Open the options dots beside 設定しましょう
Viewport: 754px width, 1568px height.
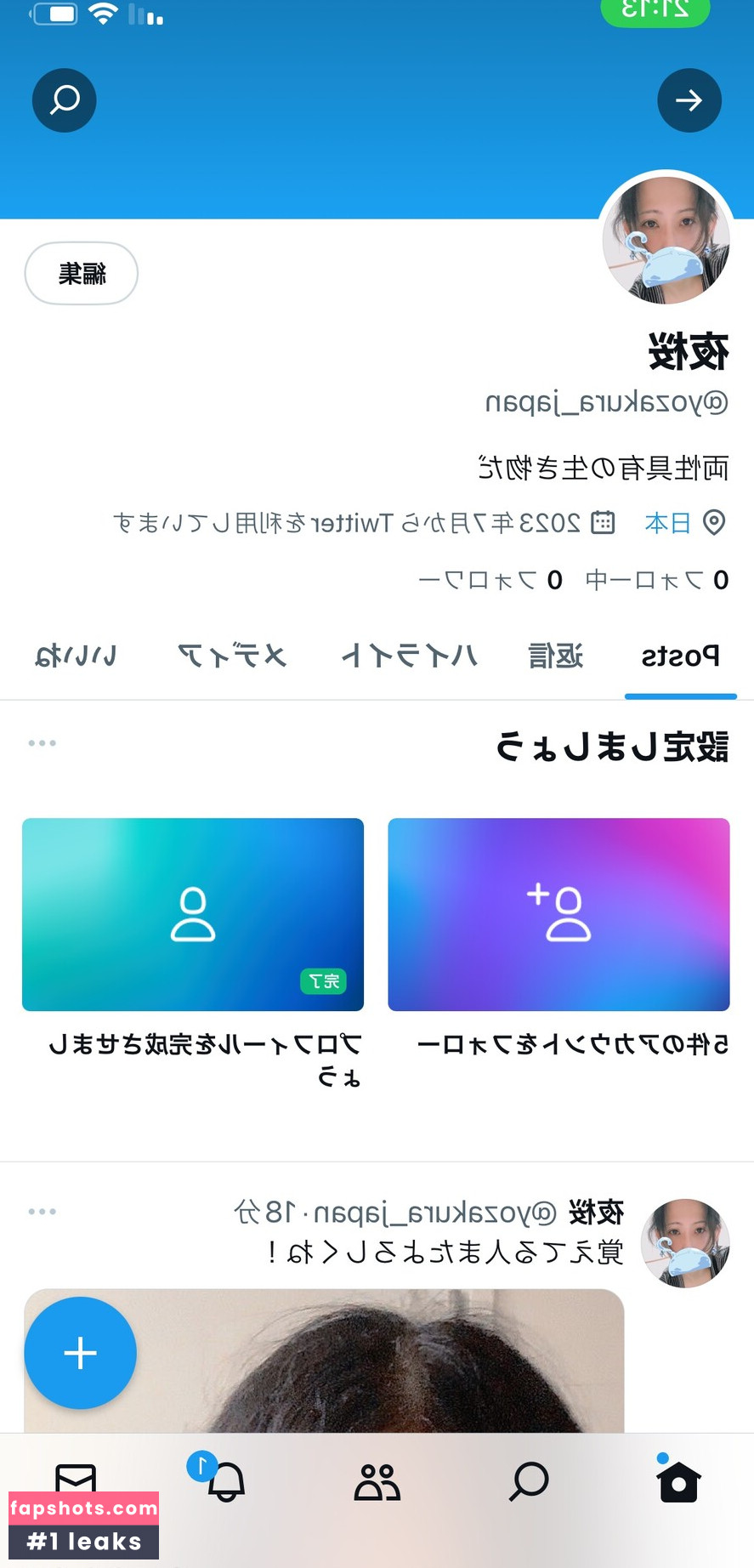(42, 743)
